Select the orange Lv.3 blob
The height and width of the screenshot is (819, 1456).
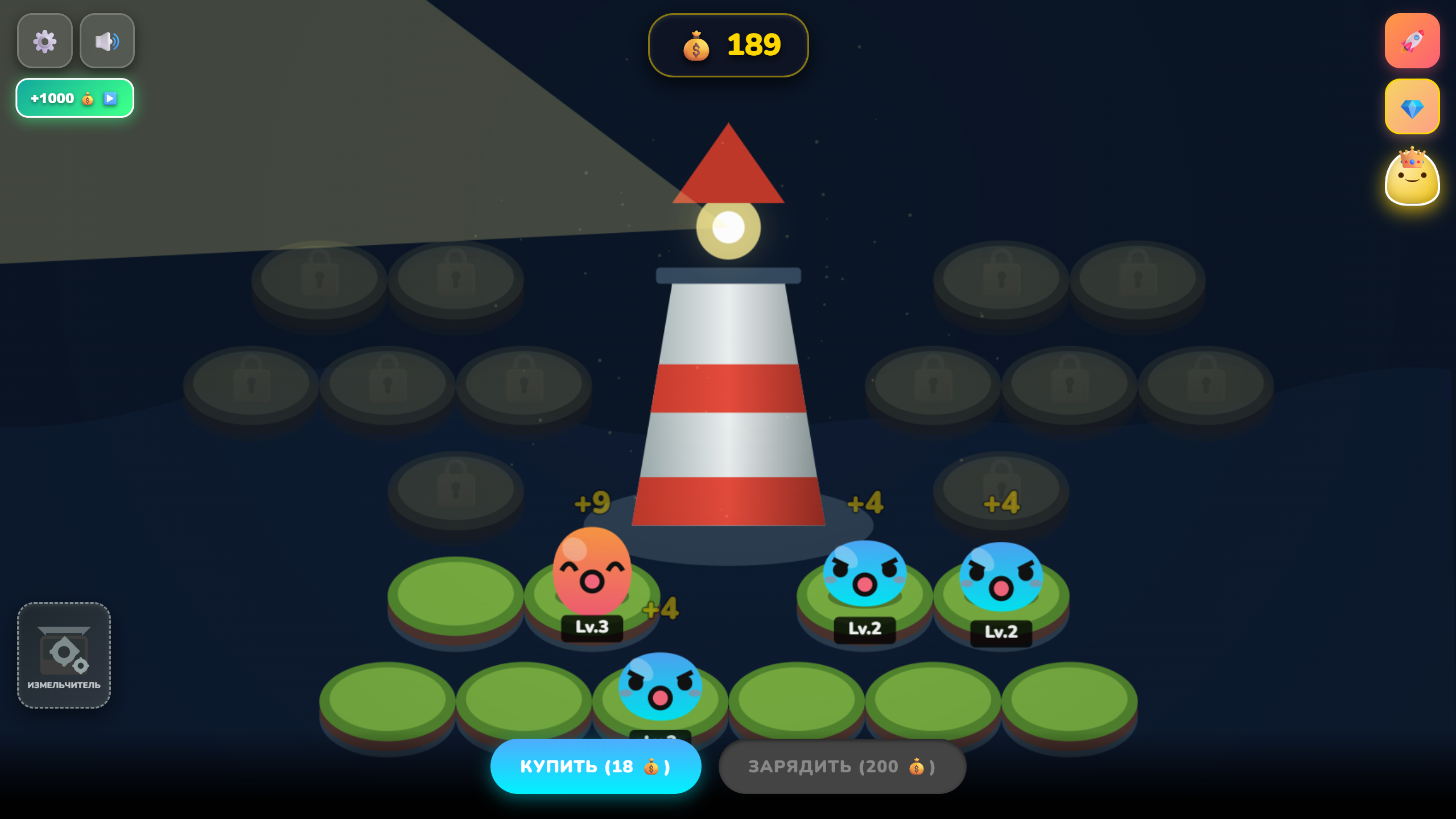[592, 572]
